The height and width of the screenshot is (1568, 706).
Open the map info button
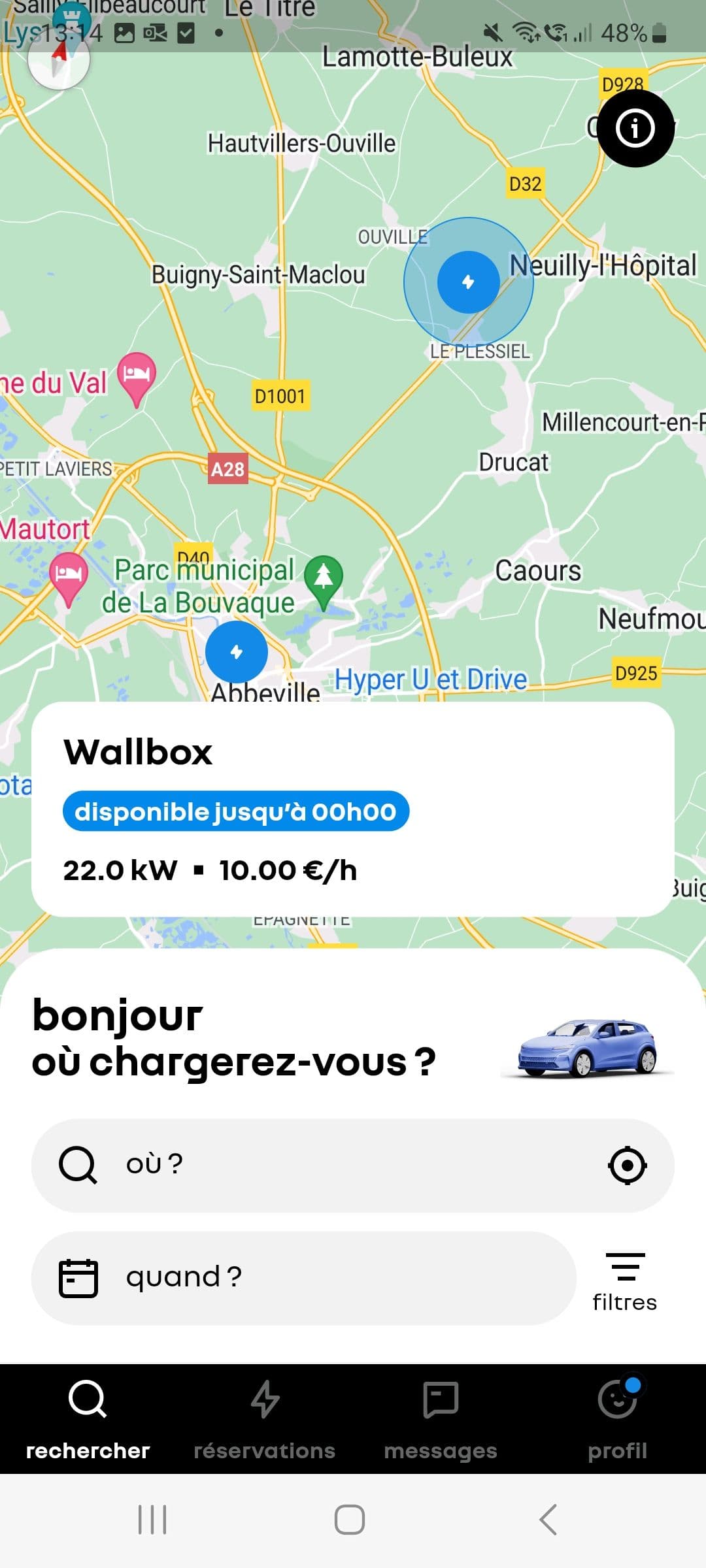point(635,128)
